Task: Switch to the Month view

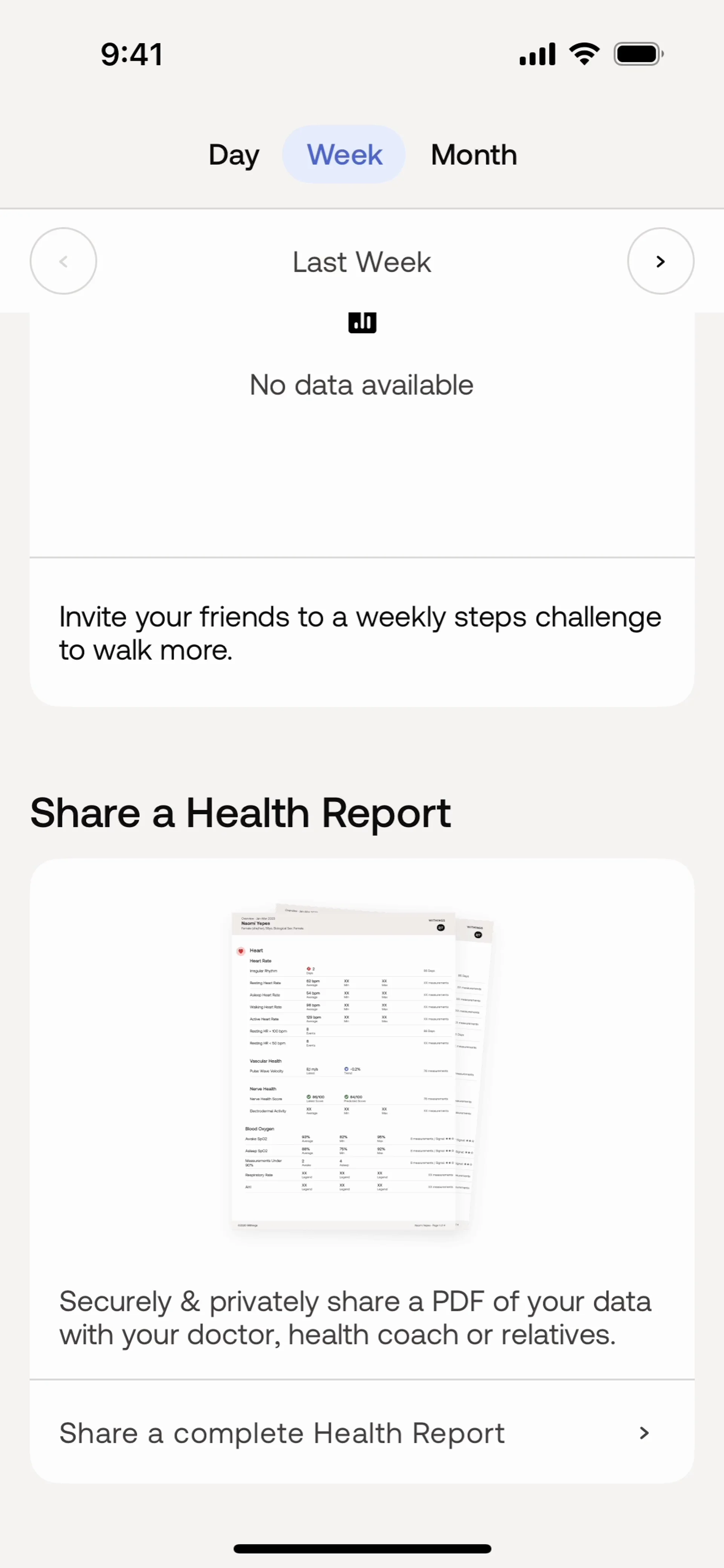Action: pyautogui.click(x=474, y=155)
